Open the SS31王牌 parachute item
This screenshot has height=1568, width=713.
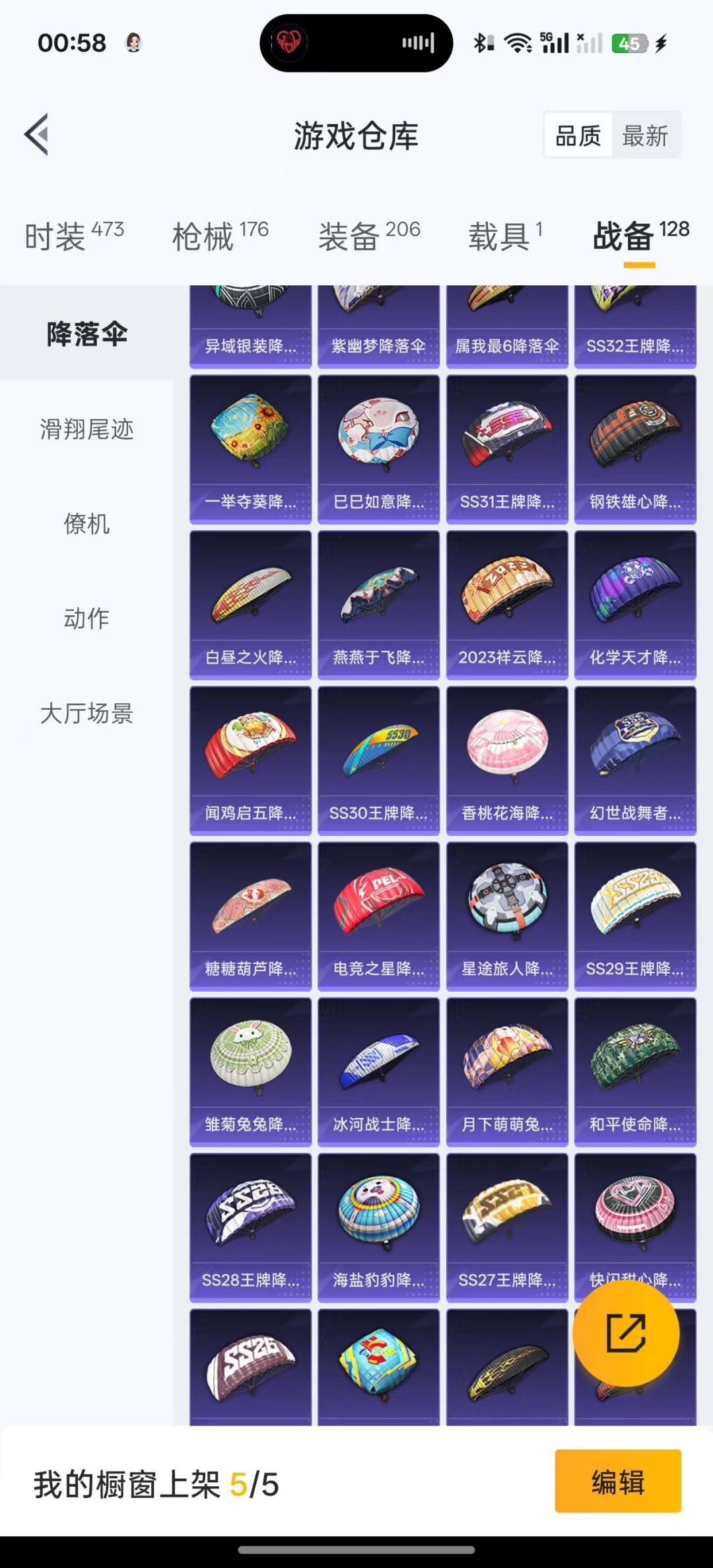click(507, 449)
